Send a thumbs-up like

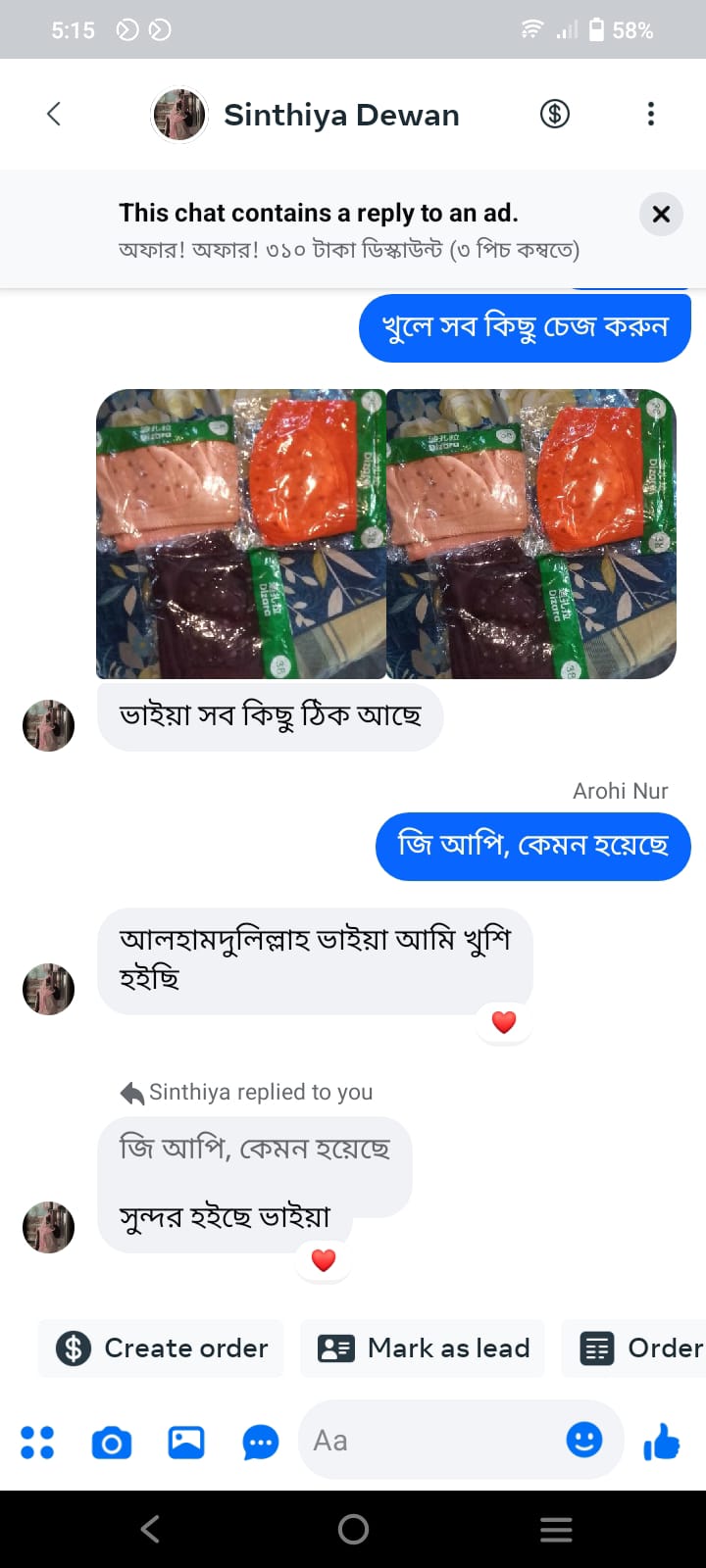click(662, 1442)
